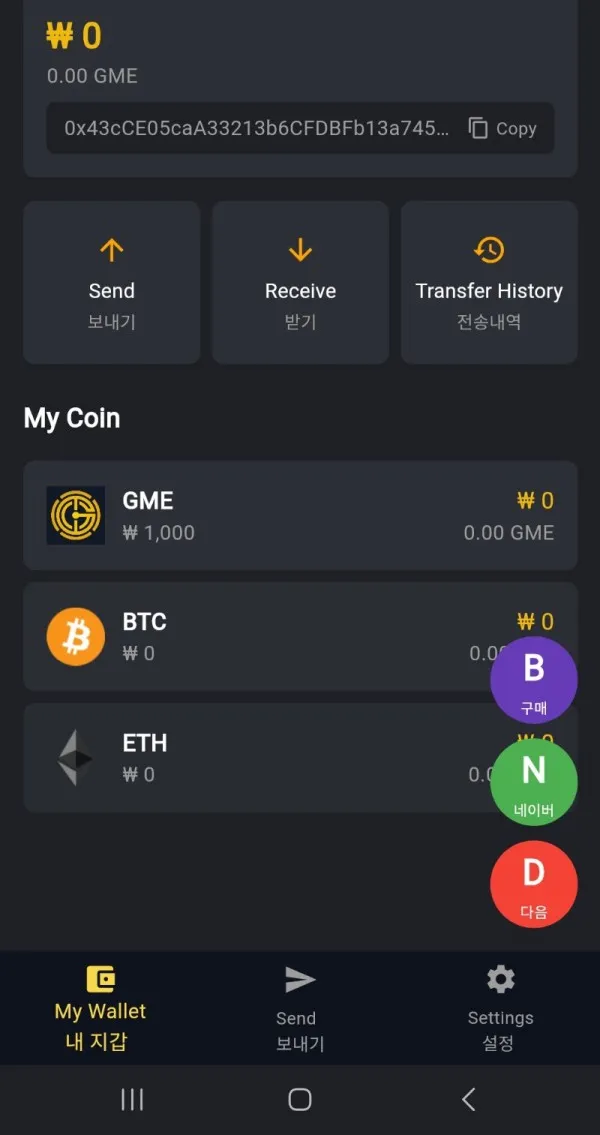The image size is (600, 1135).
Task: Open the GME coin row
Action: 300,515
